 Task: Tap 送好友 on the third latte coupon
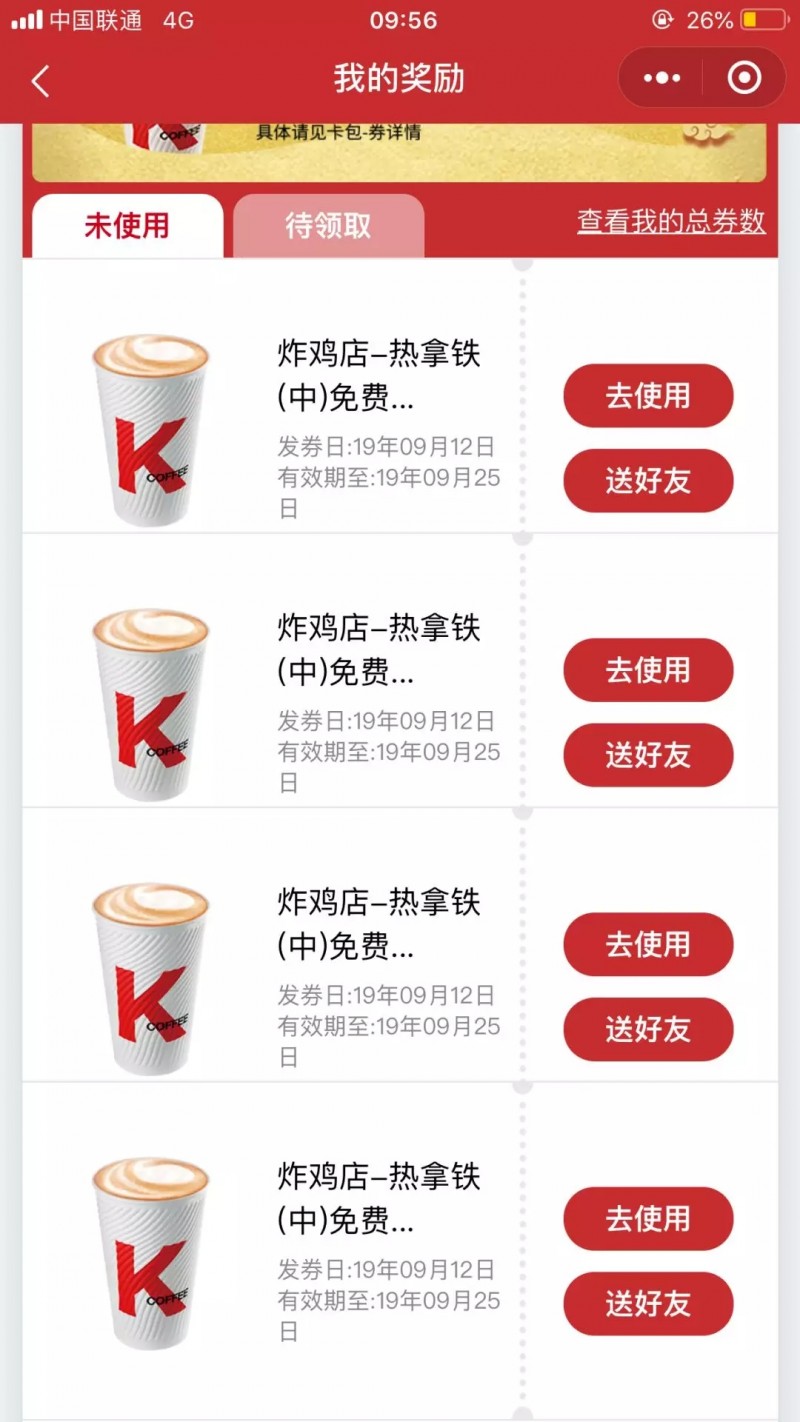click(x=648, y=1029)
